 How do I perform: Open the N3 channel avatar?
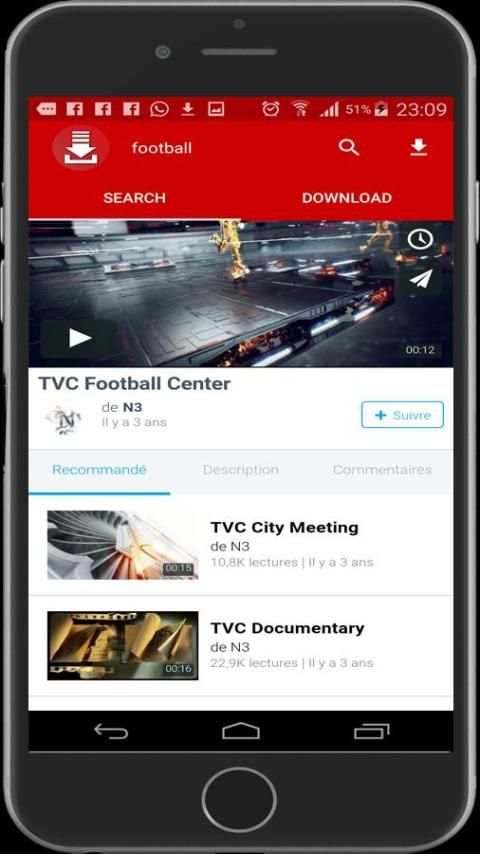[64, 419]
